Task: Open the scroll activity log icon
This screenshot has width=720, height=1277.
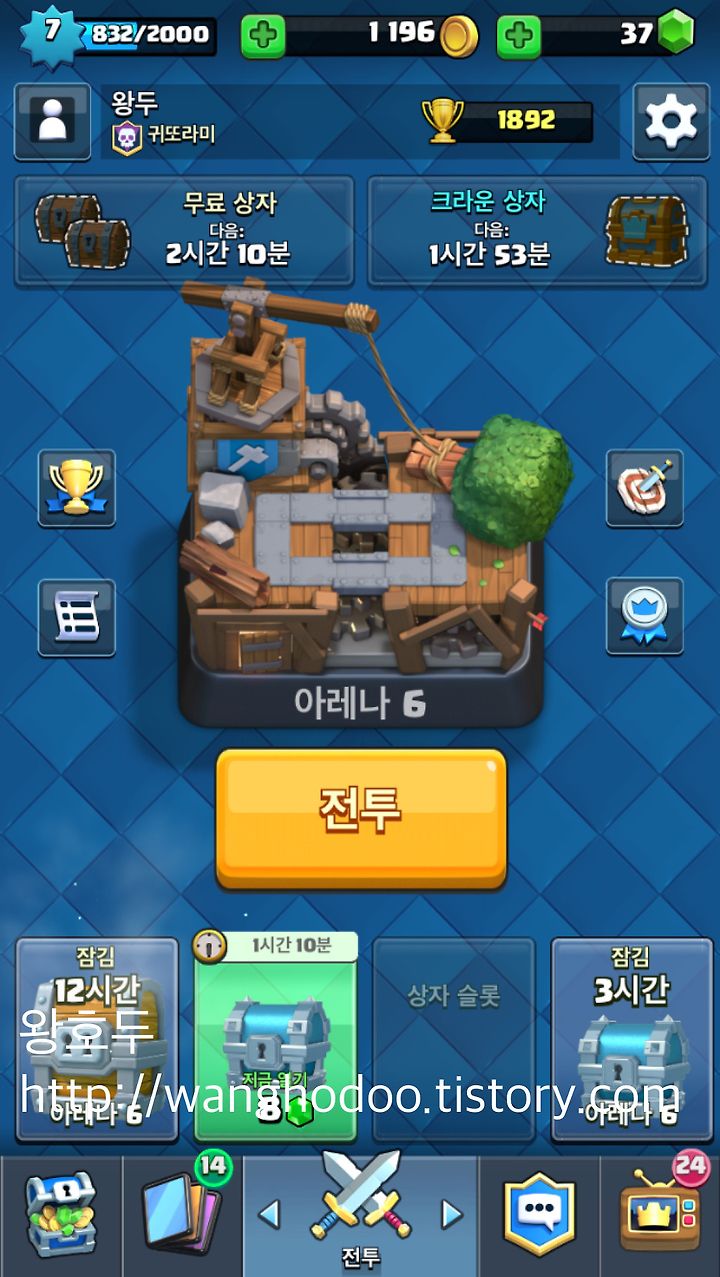Action: pos(77,617)
